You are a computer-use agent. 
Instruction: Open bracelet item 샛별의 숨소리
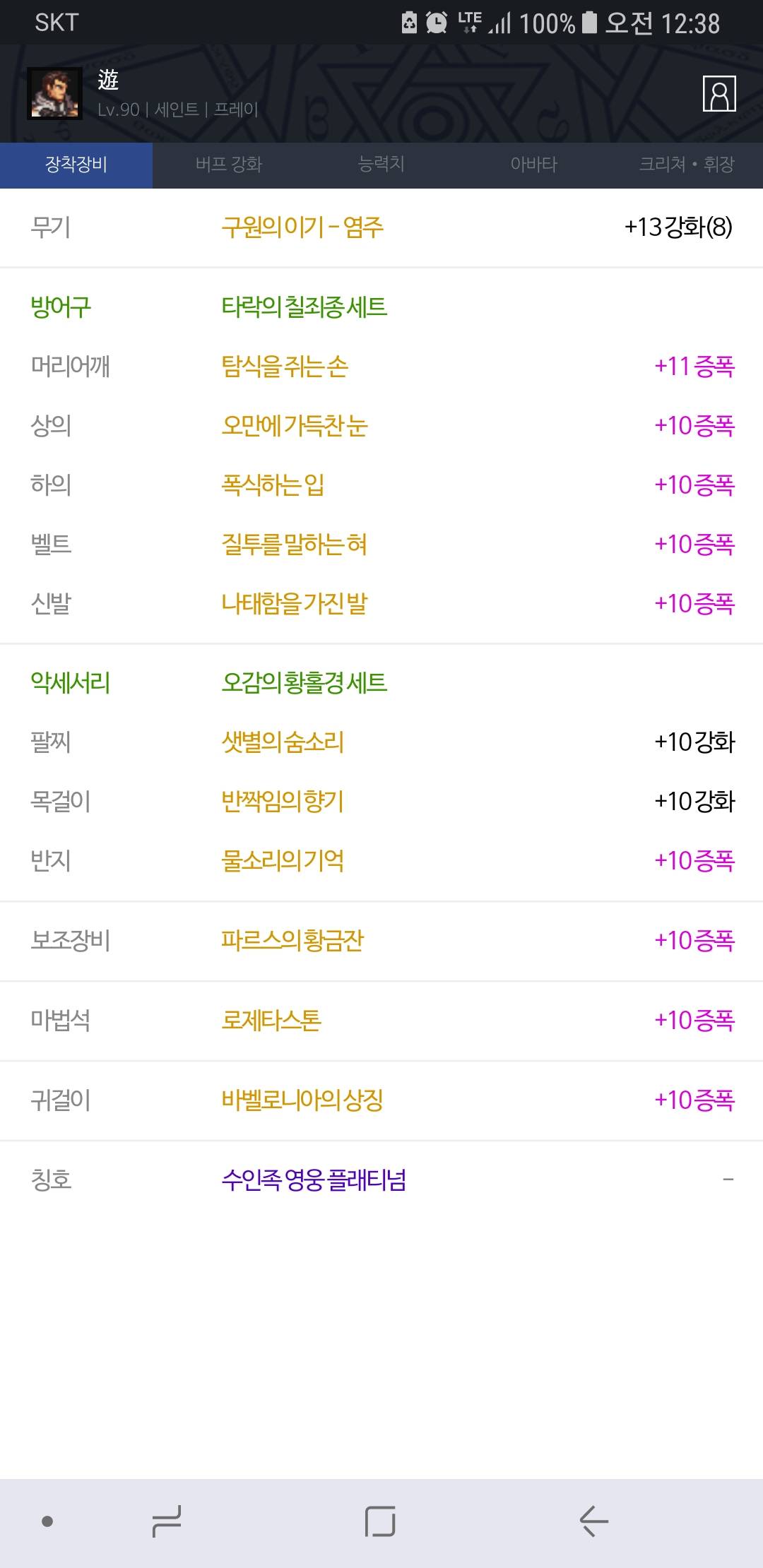(x=283, y=742)
